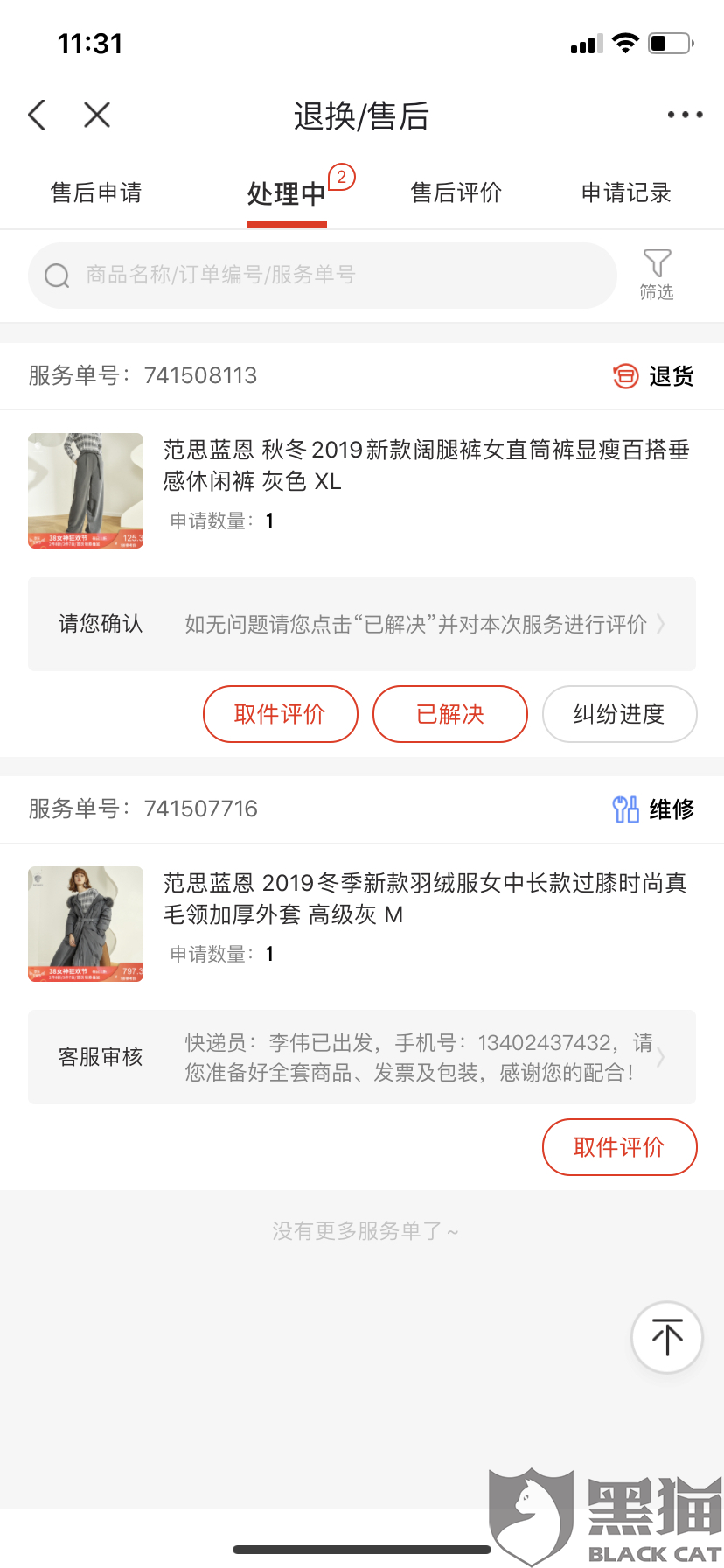Screen dimensions: 724x1568
Task: Switch to the 售后评价 tab
Action: pyautogui.click(x=456, y=192)
